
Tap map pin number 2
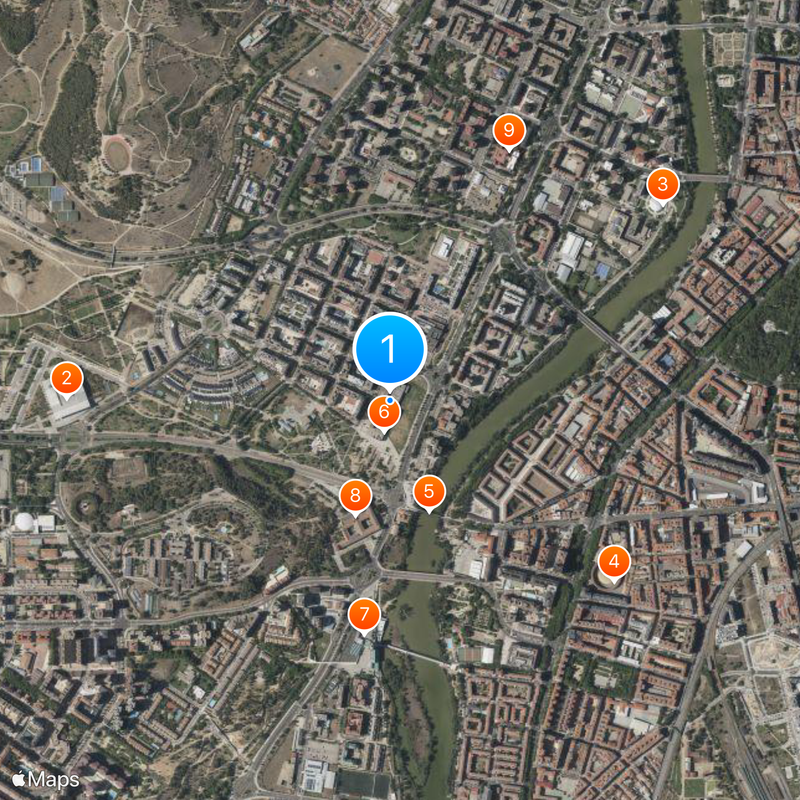click(x=66, y=378)
